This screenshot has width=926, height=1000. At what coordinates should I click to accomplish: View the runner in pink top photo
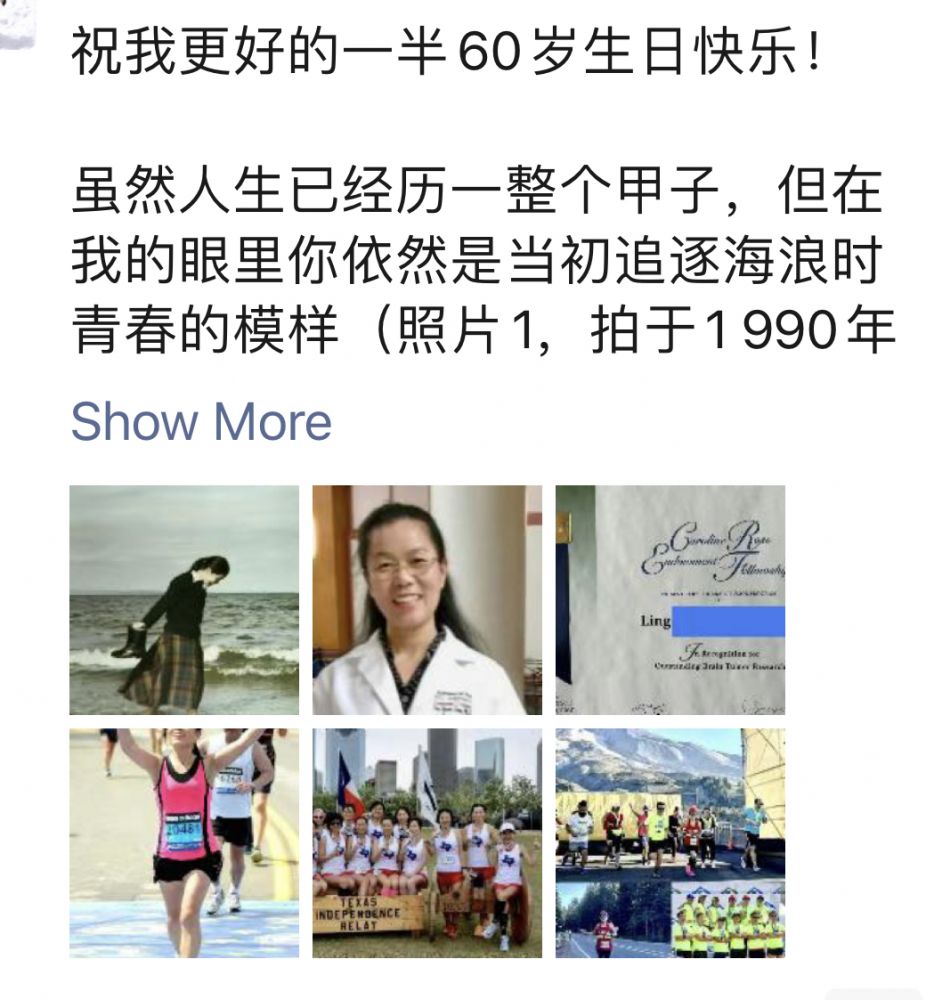pyautogui.click(x=184, y=843)
